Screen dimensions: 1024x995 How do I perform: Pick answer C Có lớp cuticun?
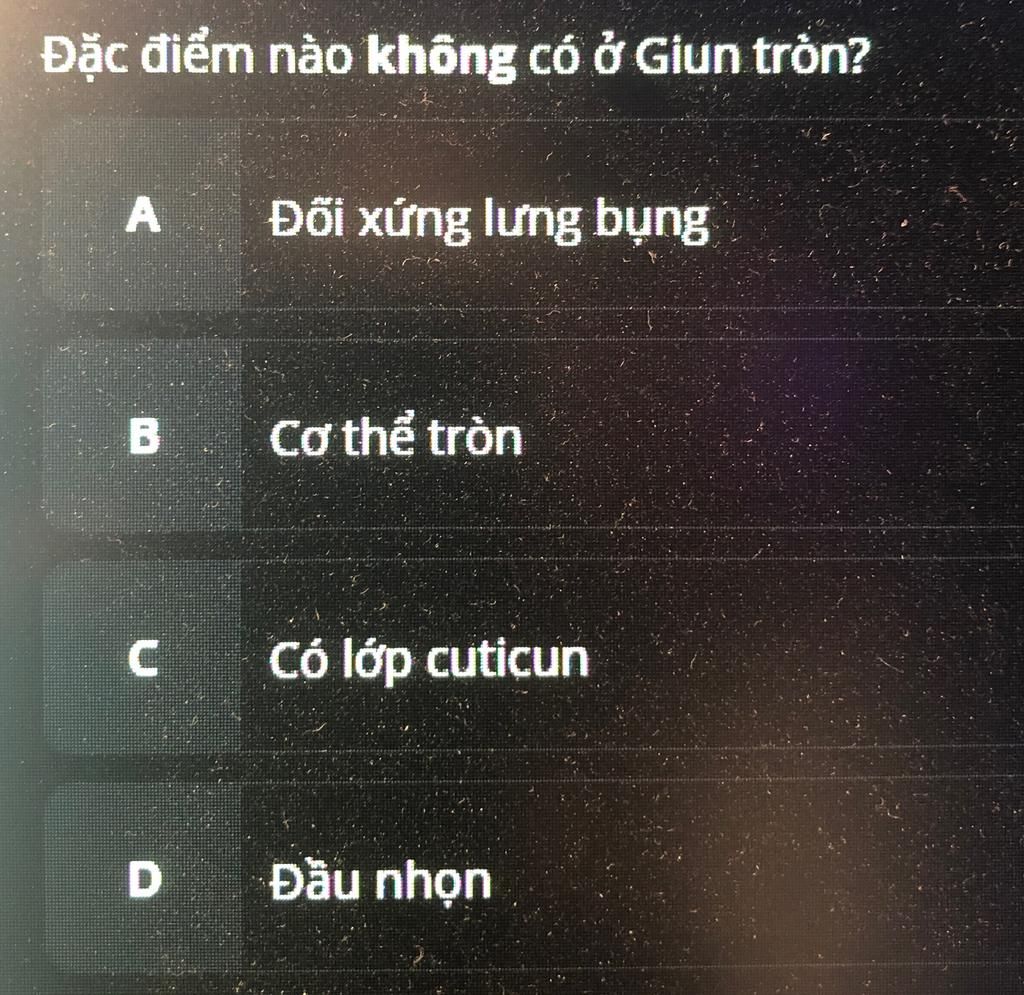pyautogui.click(x=430, y=660)
